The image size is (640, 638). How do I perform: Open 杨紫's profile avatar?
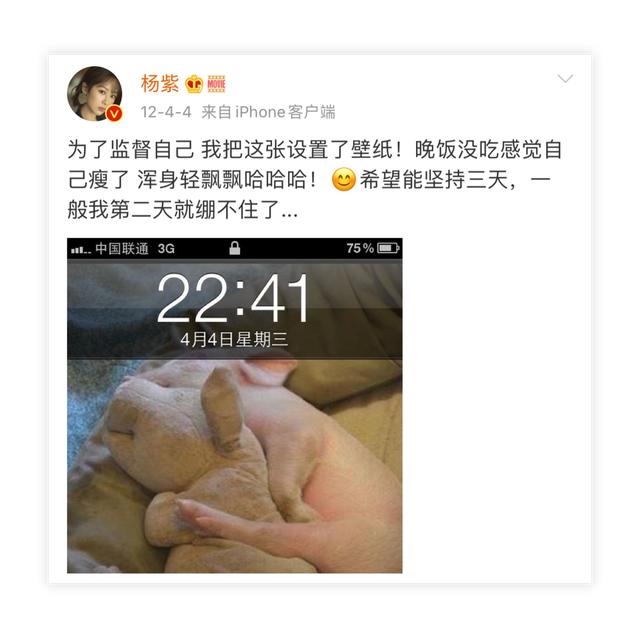pos(94,94)
